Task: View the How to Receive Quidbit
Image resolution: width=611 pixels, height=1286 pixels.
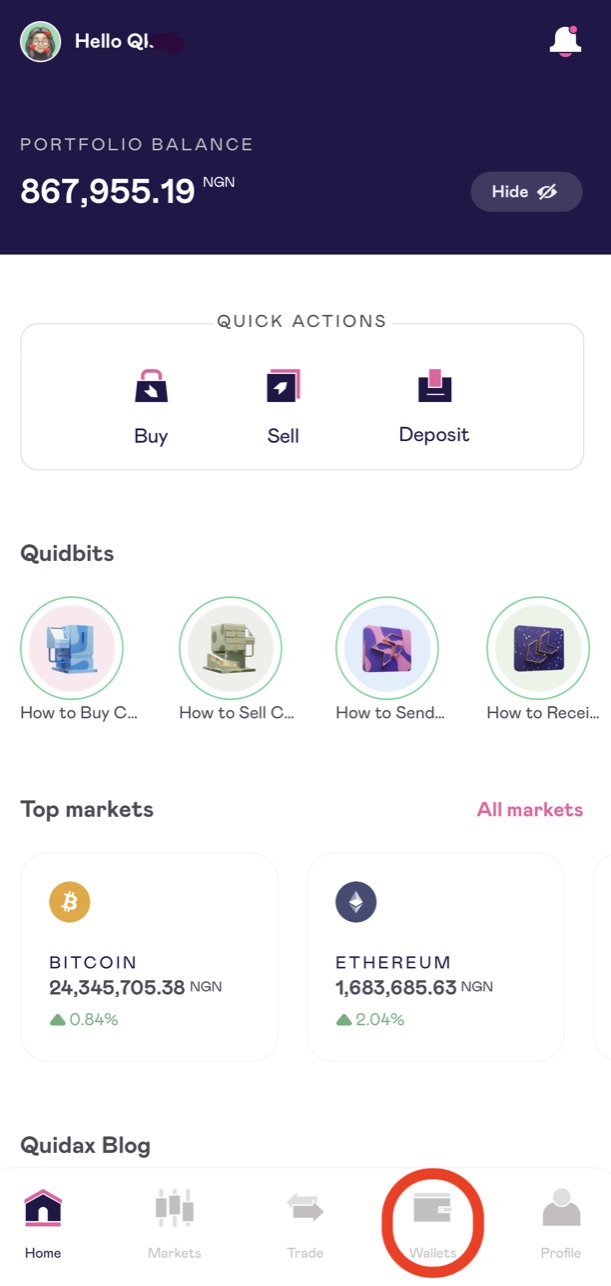Action: pos(538,648)
